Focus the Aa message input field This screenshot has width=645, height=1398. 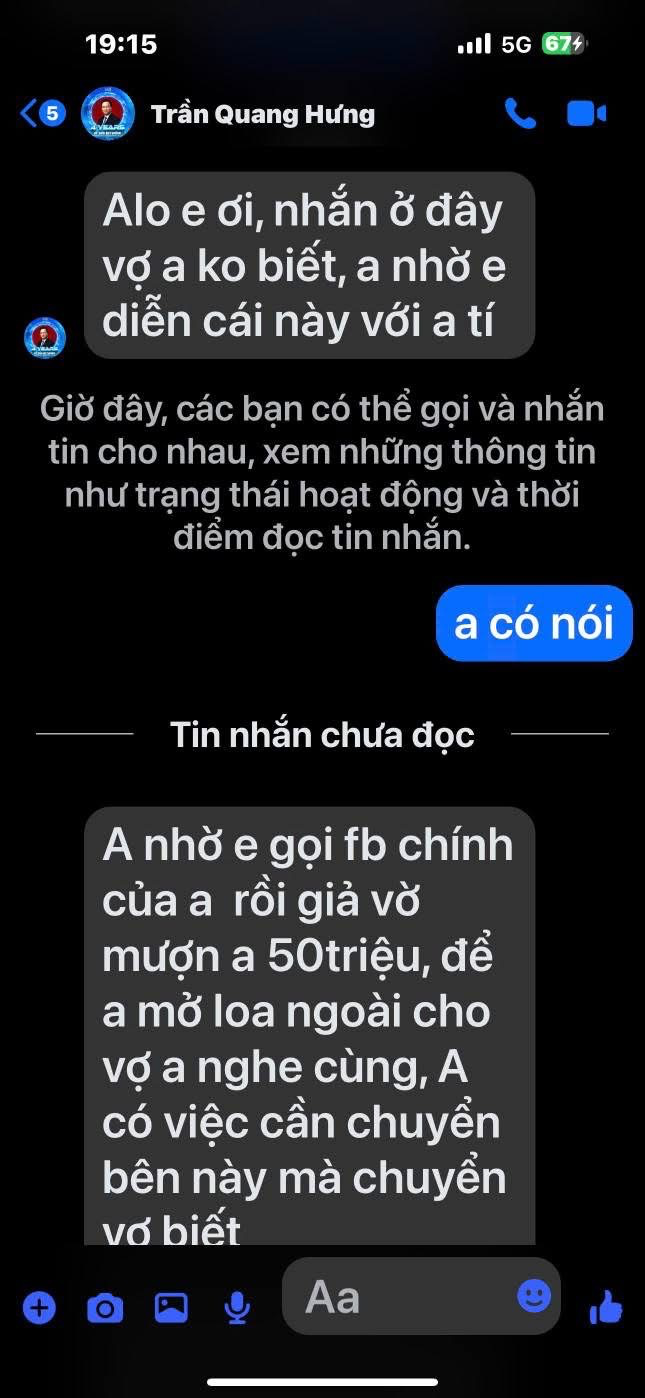click(400, 1297)
